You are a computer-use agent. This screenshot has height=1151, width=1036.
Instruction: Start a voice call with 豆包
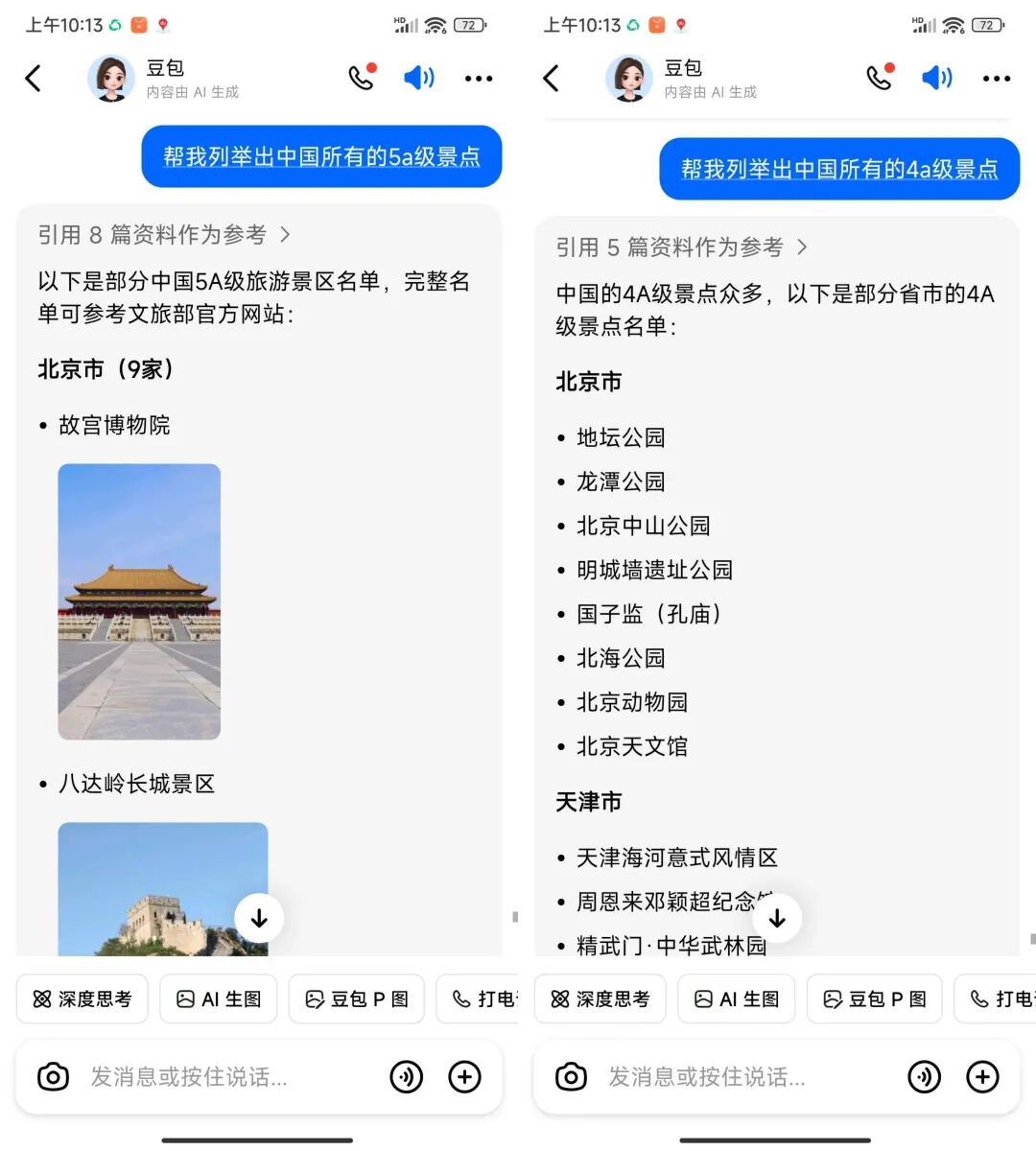pos(360,79)
